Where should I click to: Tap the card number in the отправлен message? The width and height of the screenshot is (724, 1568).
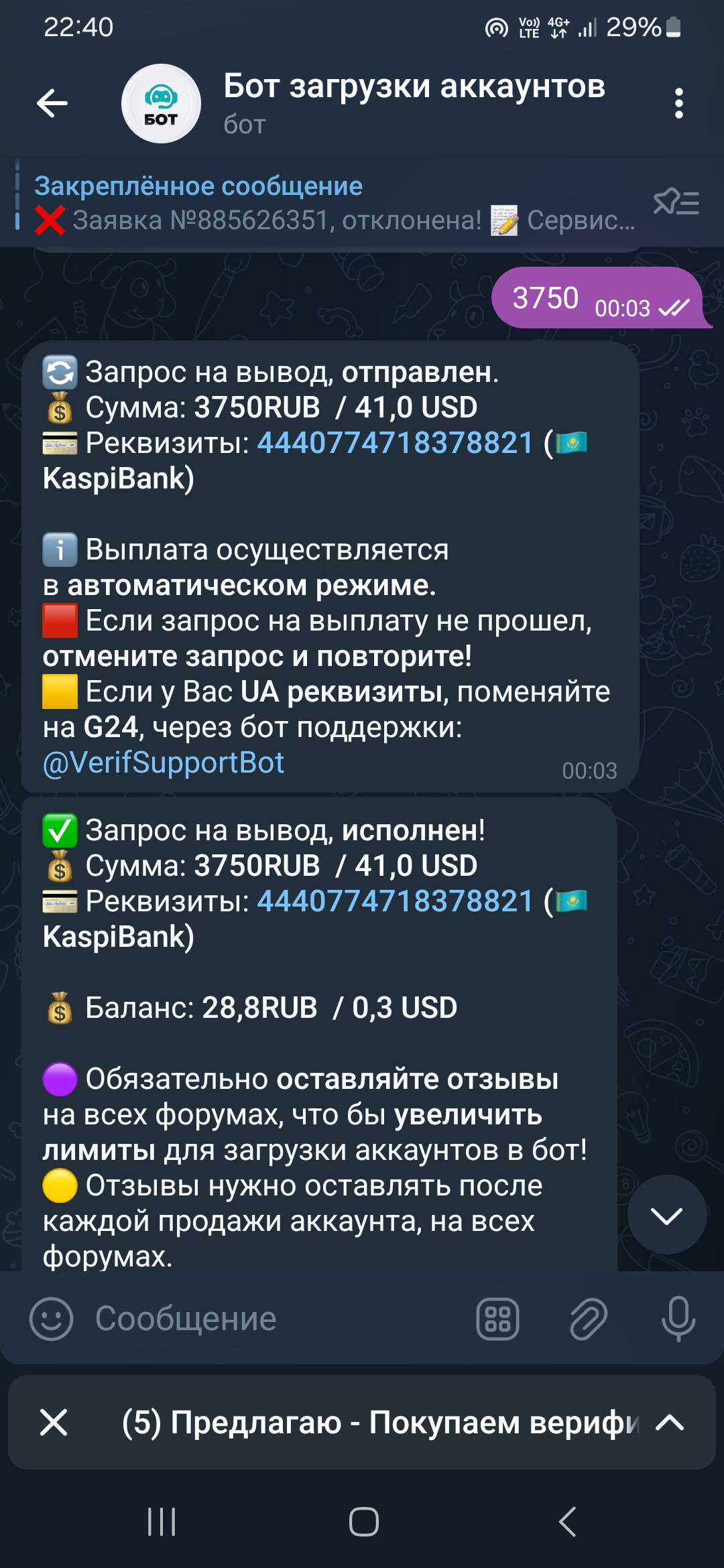tap(395, 443)
